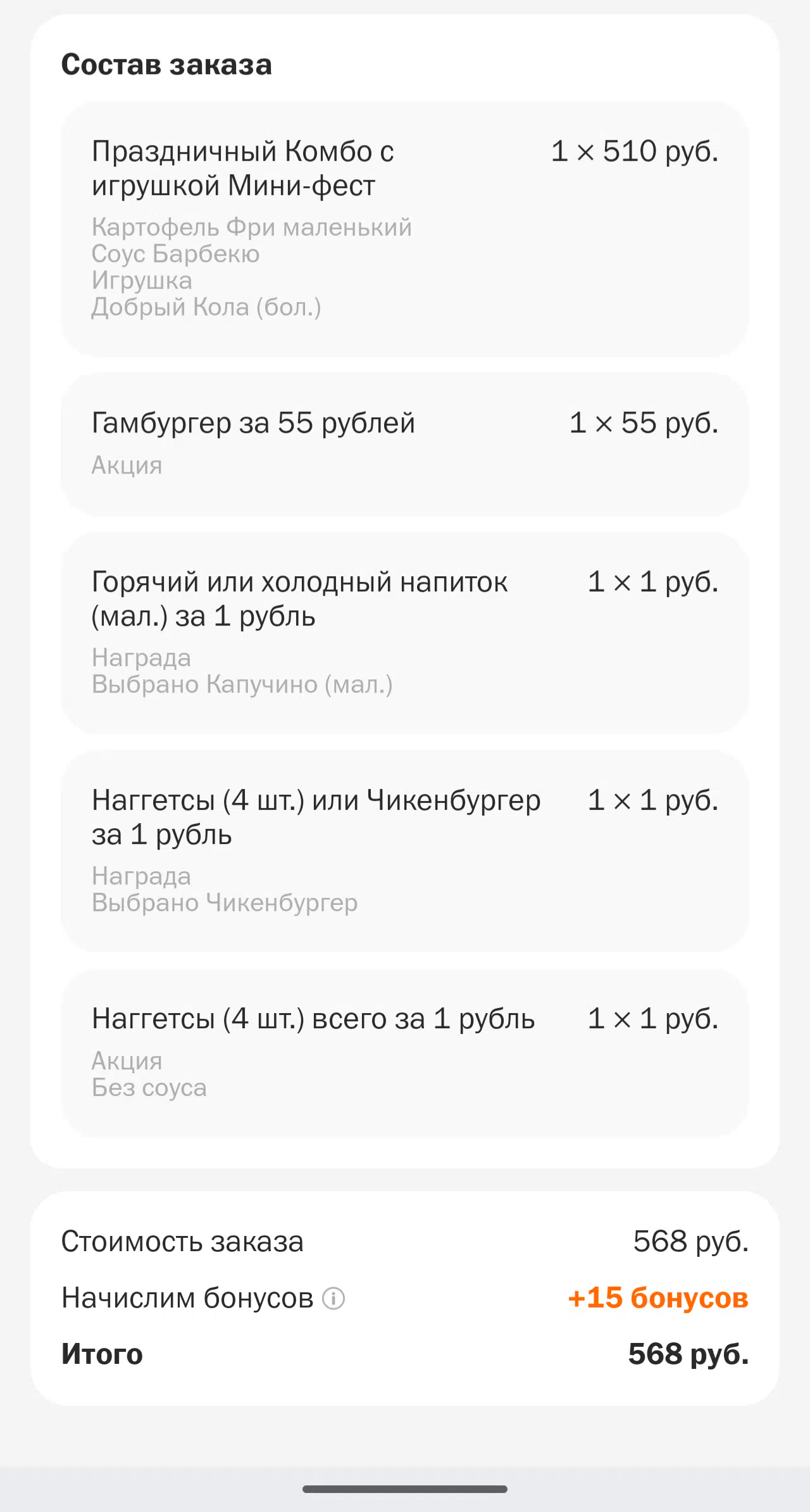Open the info icon beside Начислим бонусов

click(x=333, y=1299)
